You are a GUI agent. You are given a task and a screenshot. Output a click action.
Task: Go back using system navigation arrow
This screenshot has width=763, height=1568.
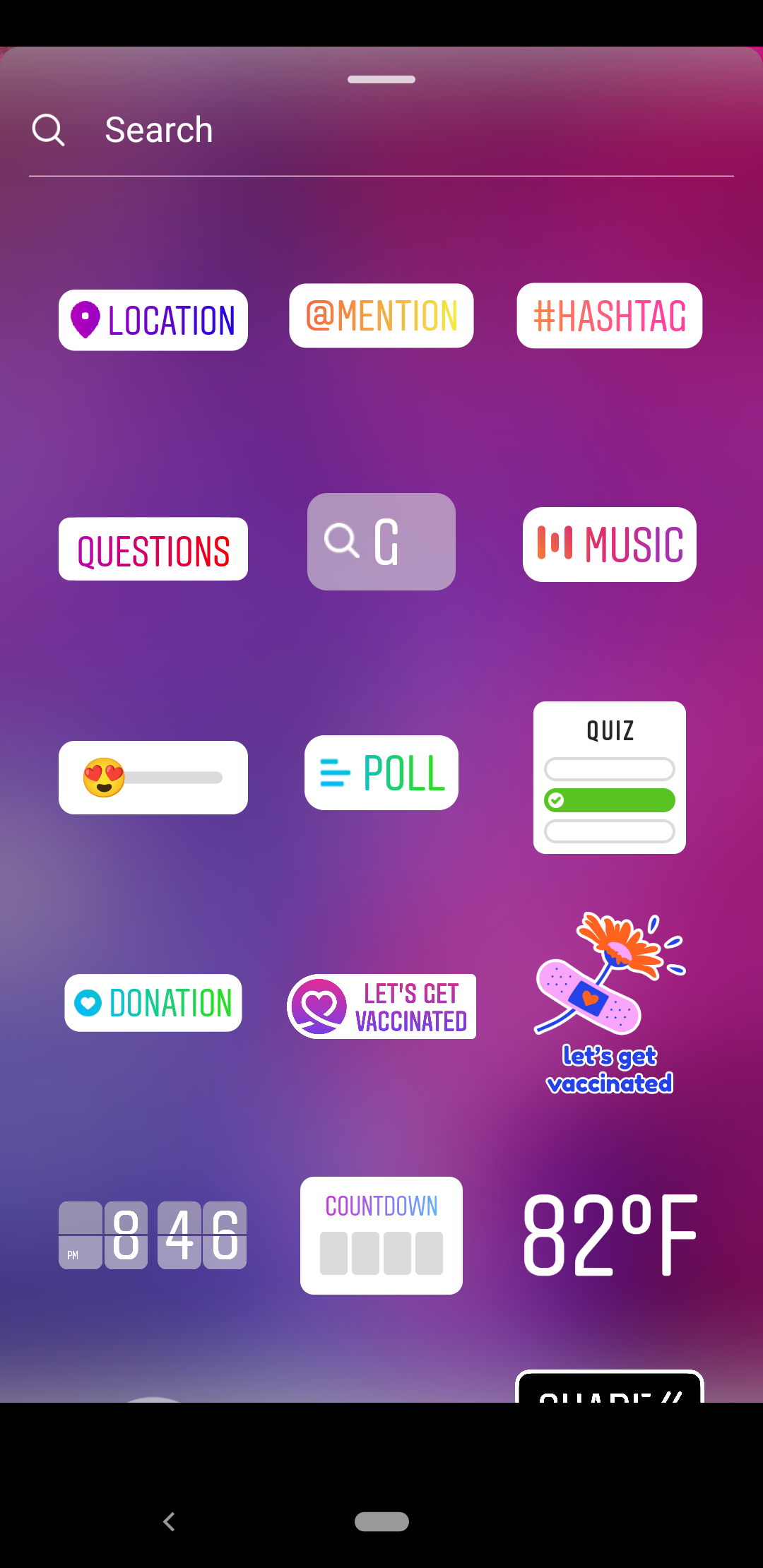pyautogui.click(x=169, y=1521)
